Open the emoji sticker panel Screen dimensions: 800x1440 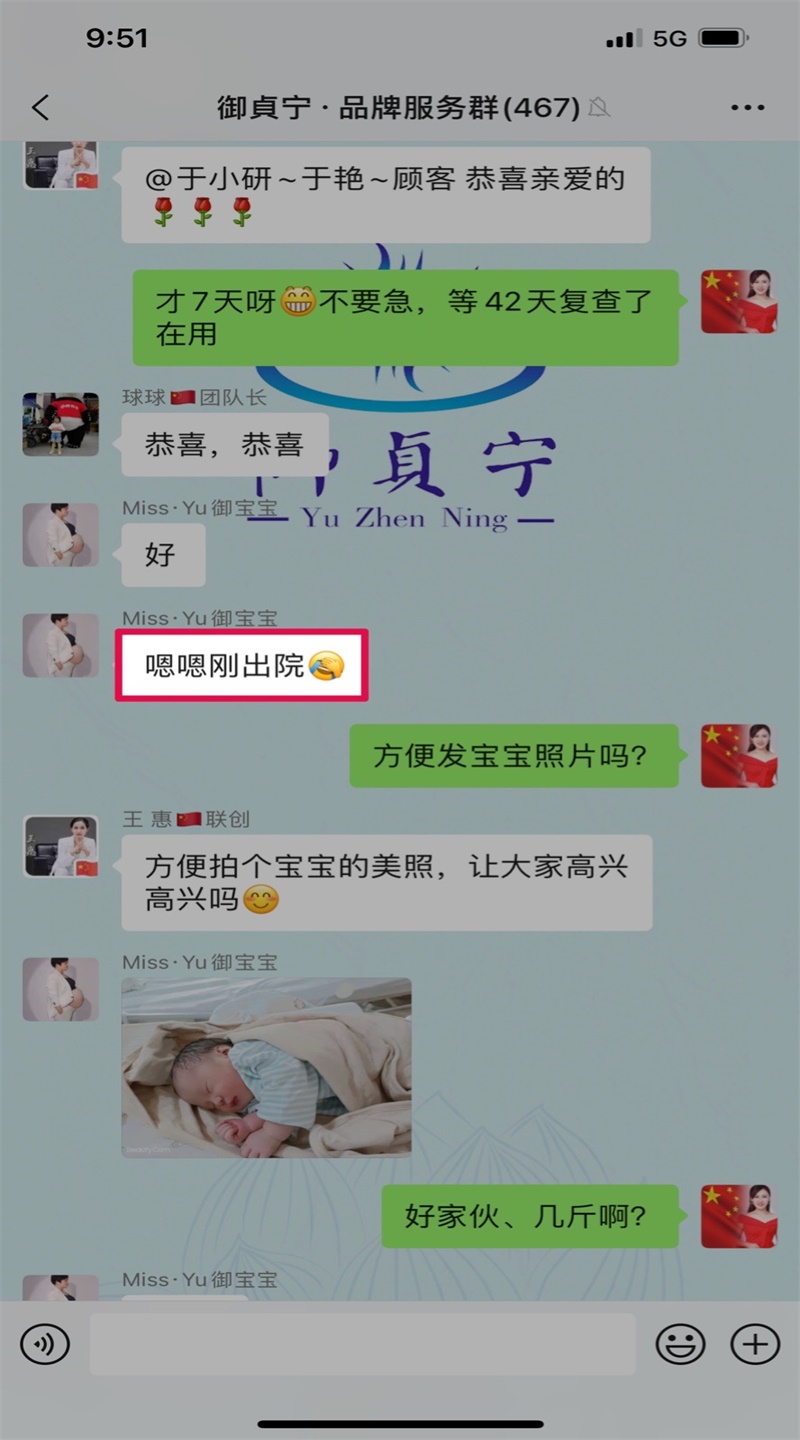(x=680, y=1344)
